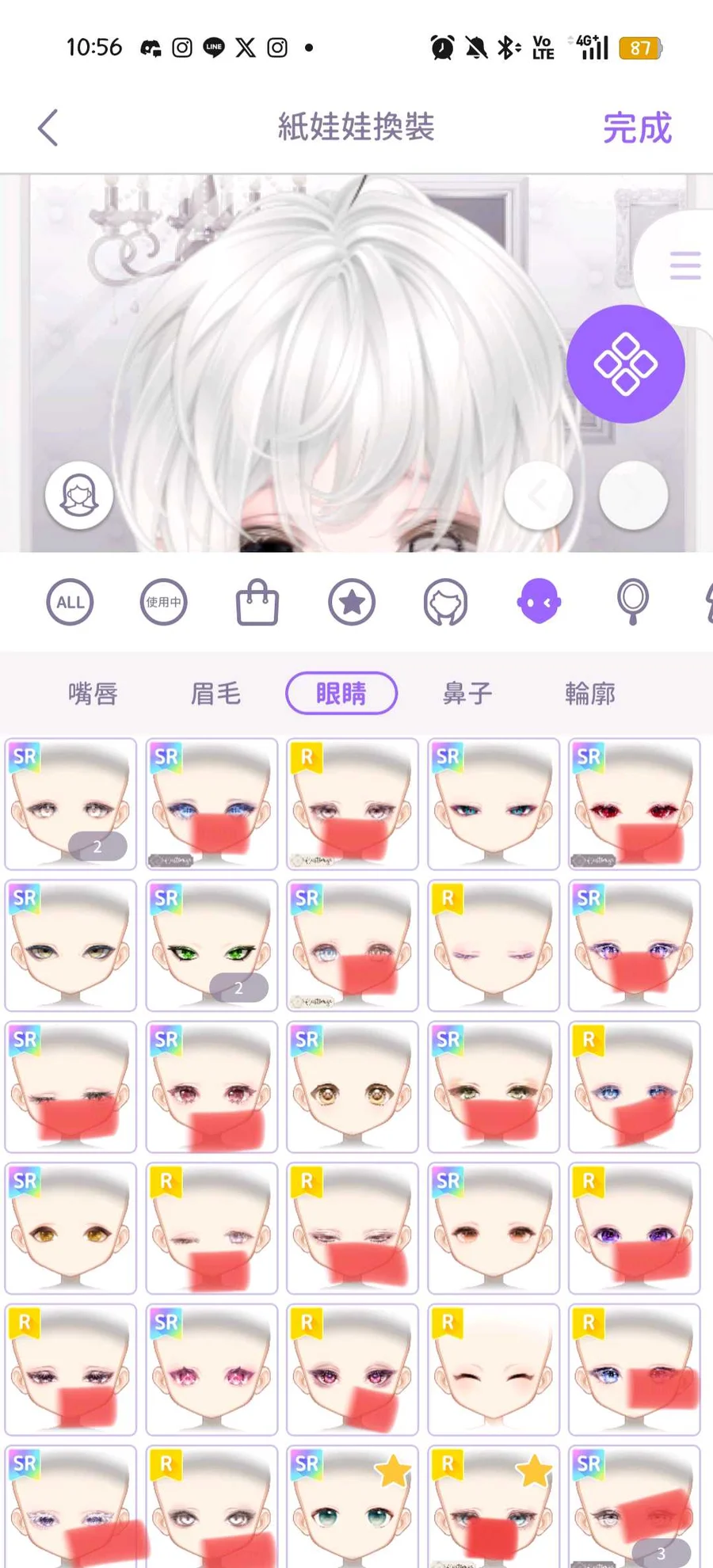Tap 完成 to finish dressing up

pos(637,127)
